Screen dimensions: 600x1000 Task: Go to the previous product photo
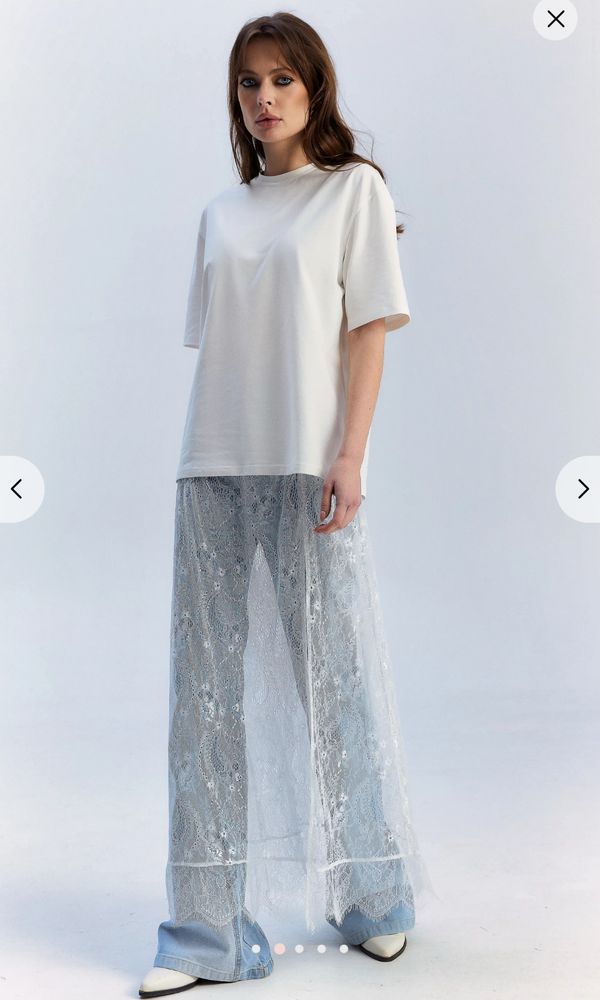17,489
